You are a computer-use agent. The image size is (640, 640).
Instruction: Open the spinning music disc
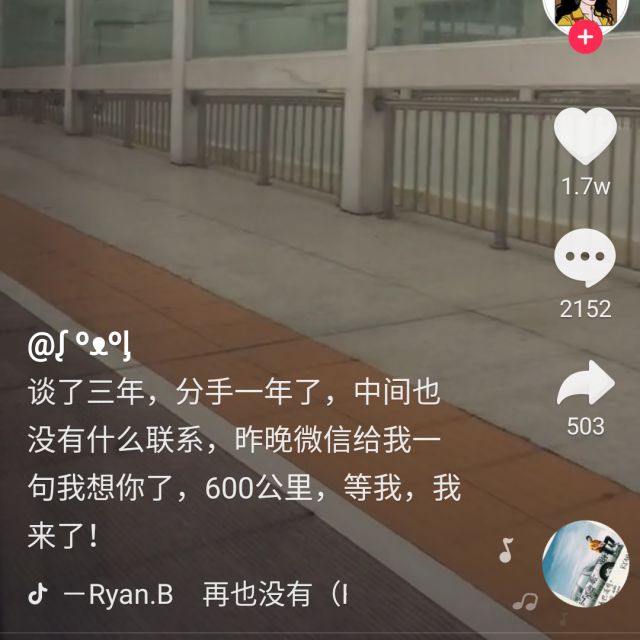584,562
